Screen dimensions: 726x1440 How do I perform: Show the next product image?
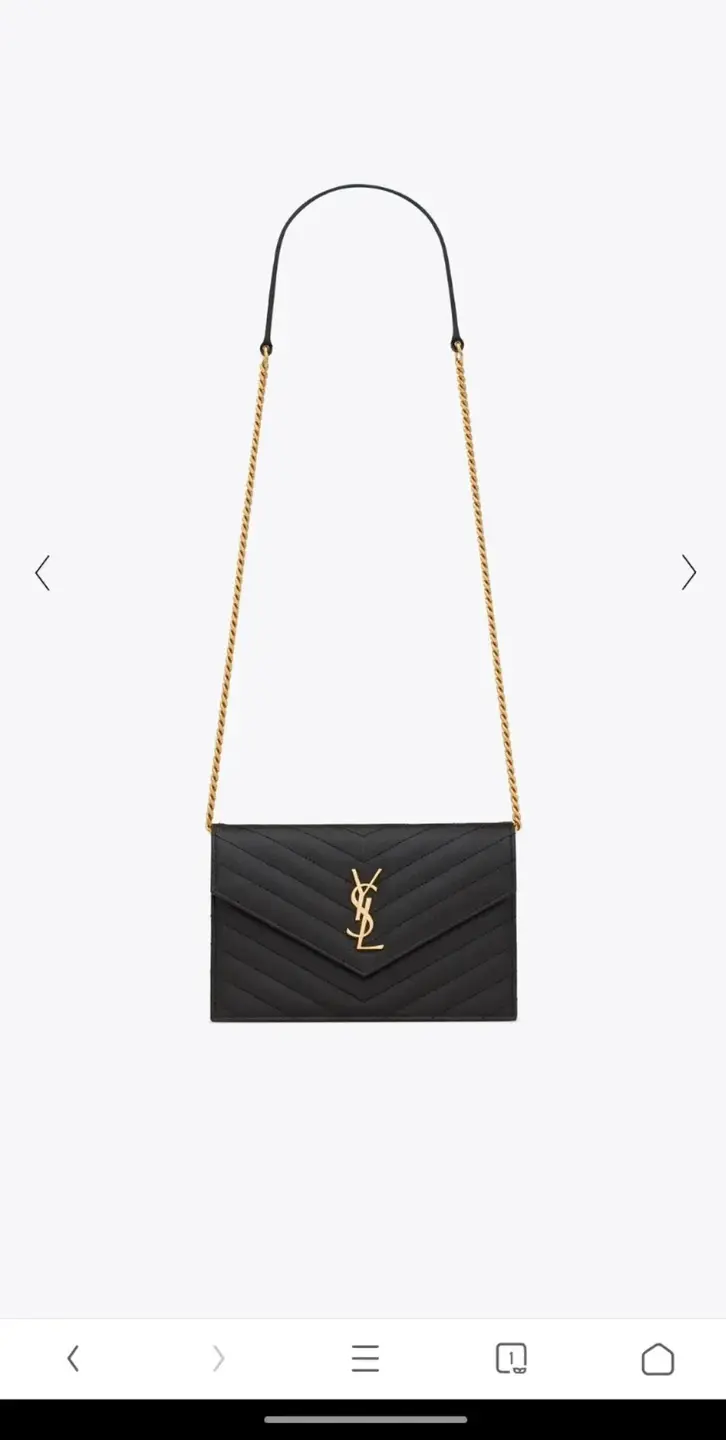click(x=688, y=573)
